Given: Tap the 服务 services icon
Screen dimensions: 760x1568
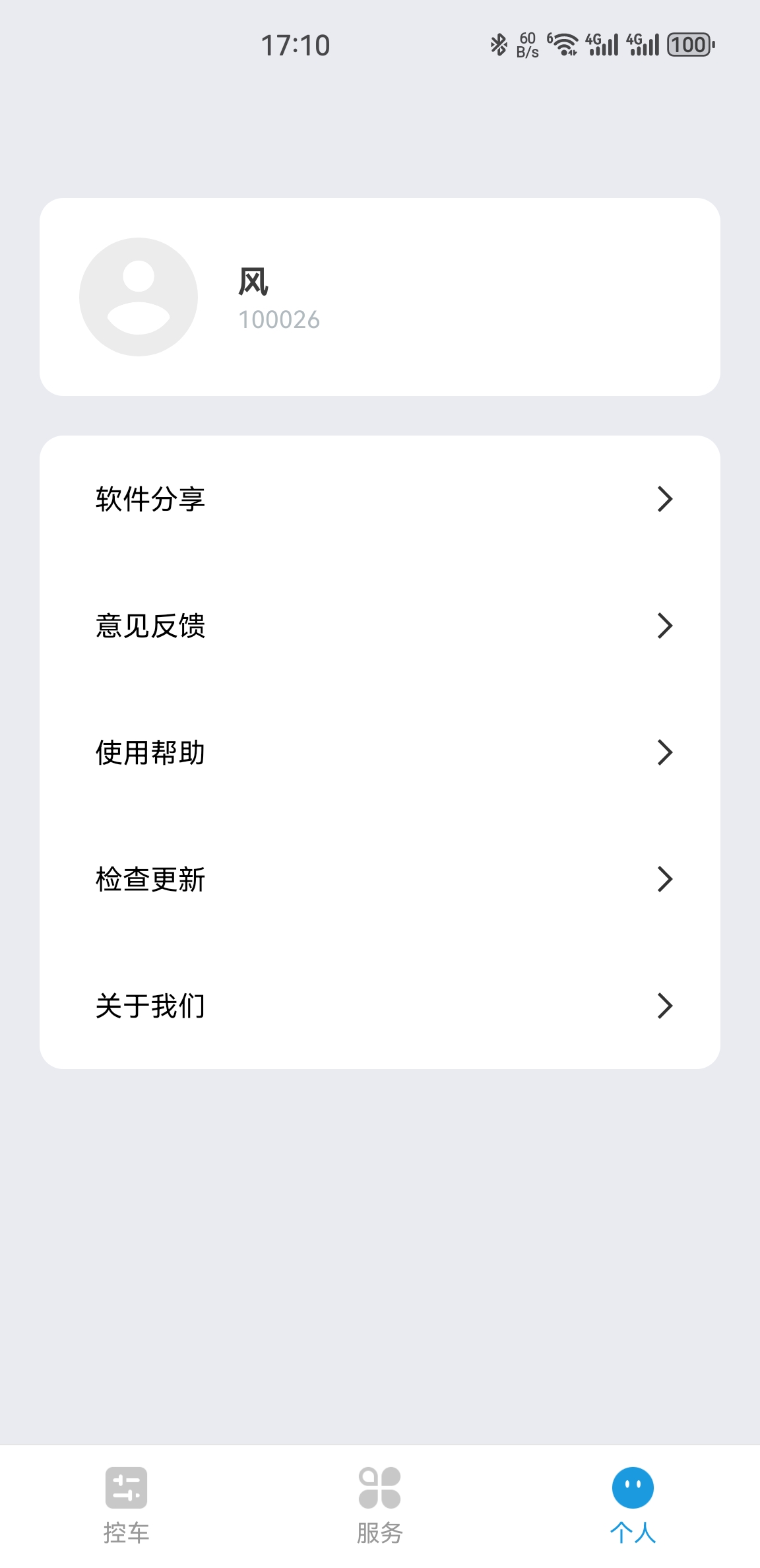Looking at the screenshot, I should click(379, 1488).
